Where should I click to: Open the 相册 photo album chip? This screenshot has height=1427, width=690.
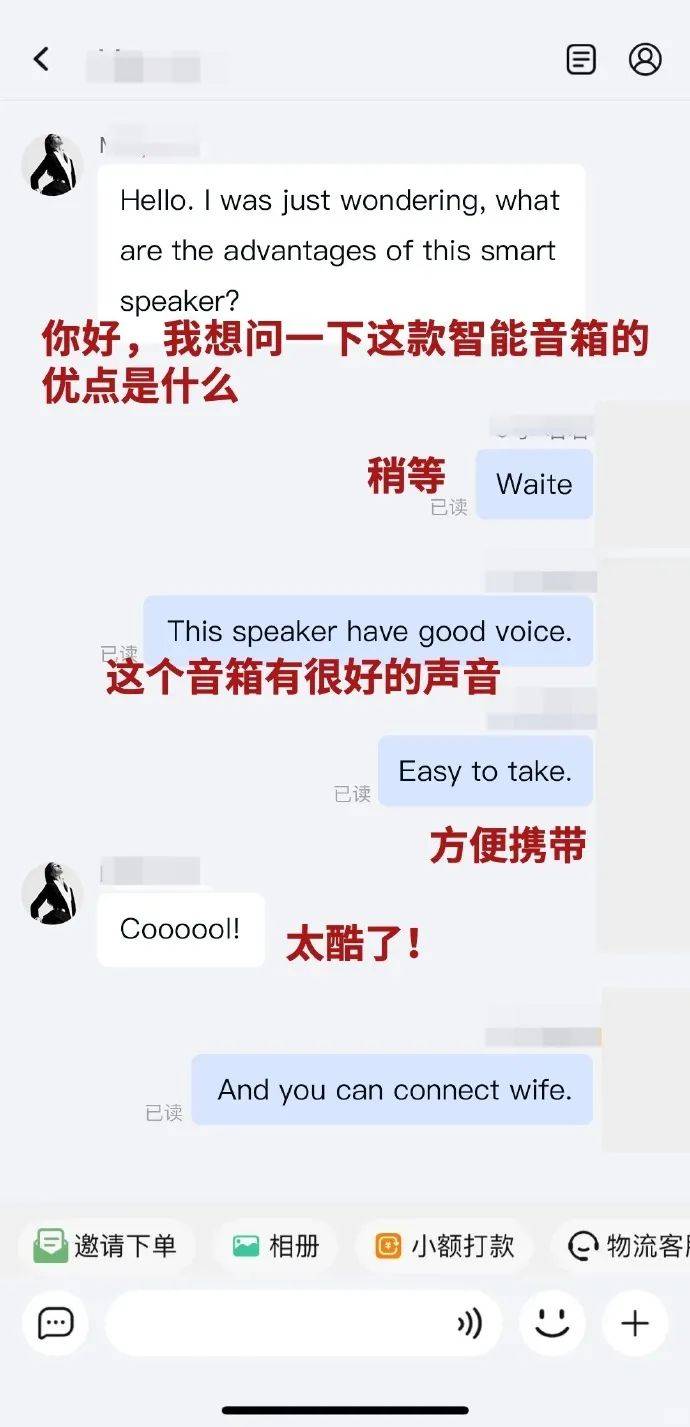pyautogui.click(x=275, y=1245)
